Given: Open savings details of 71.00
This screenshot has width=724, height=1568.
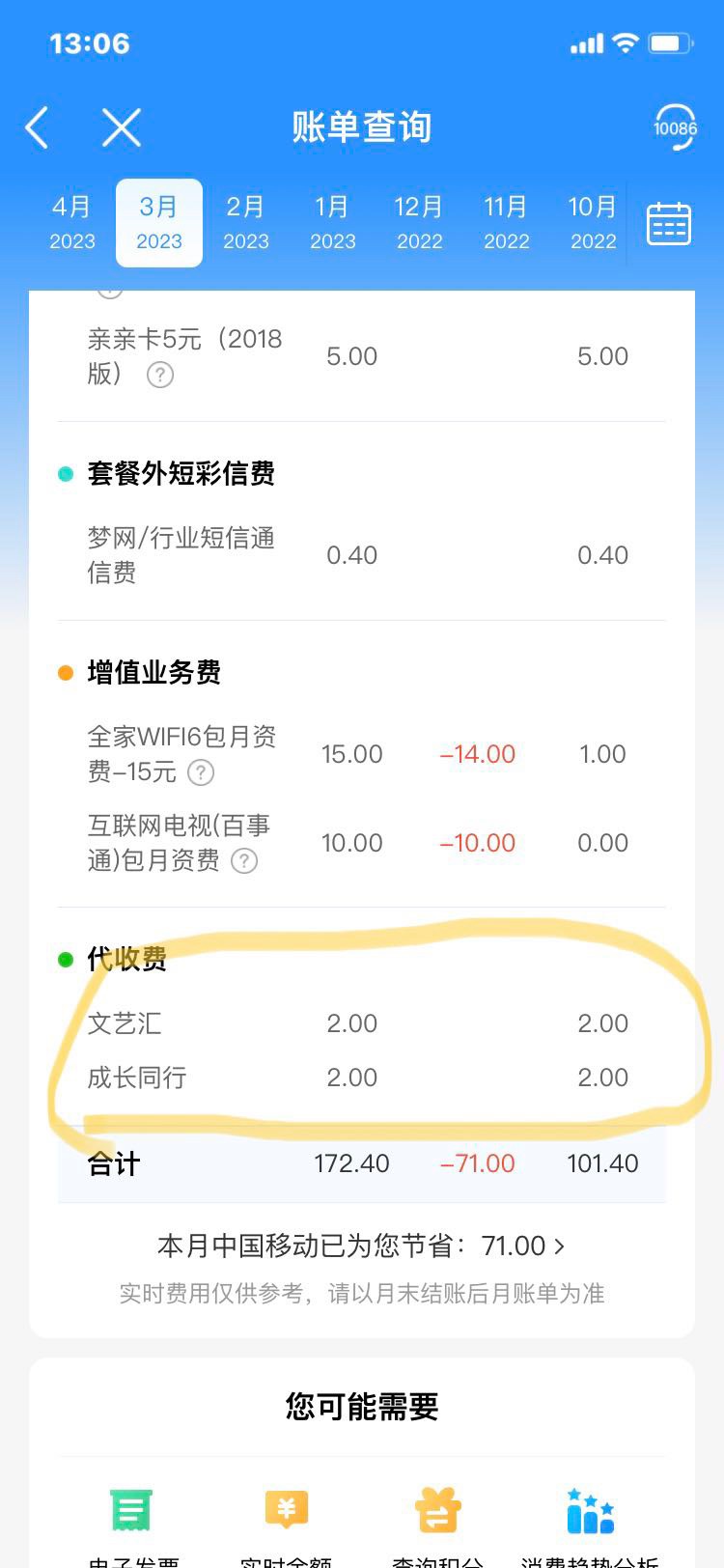Looking at the screenshot, I should (362, 1246).
